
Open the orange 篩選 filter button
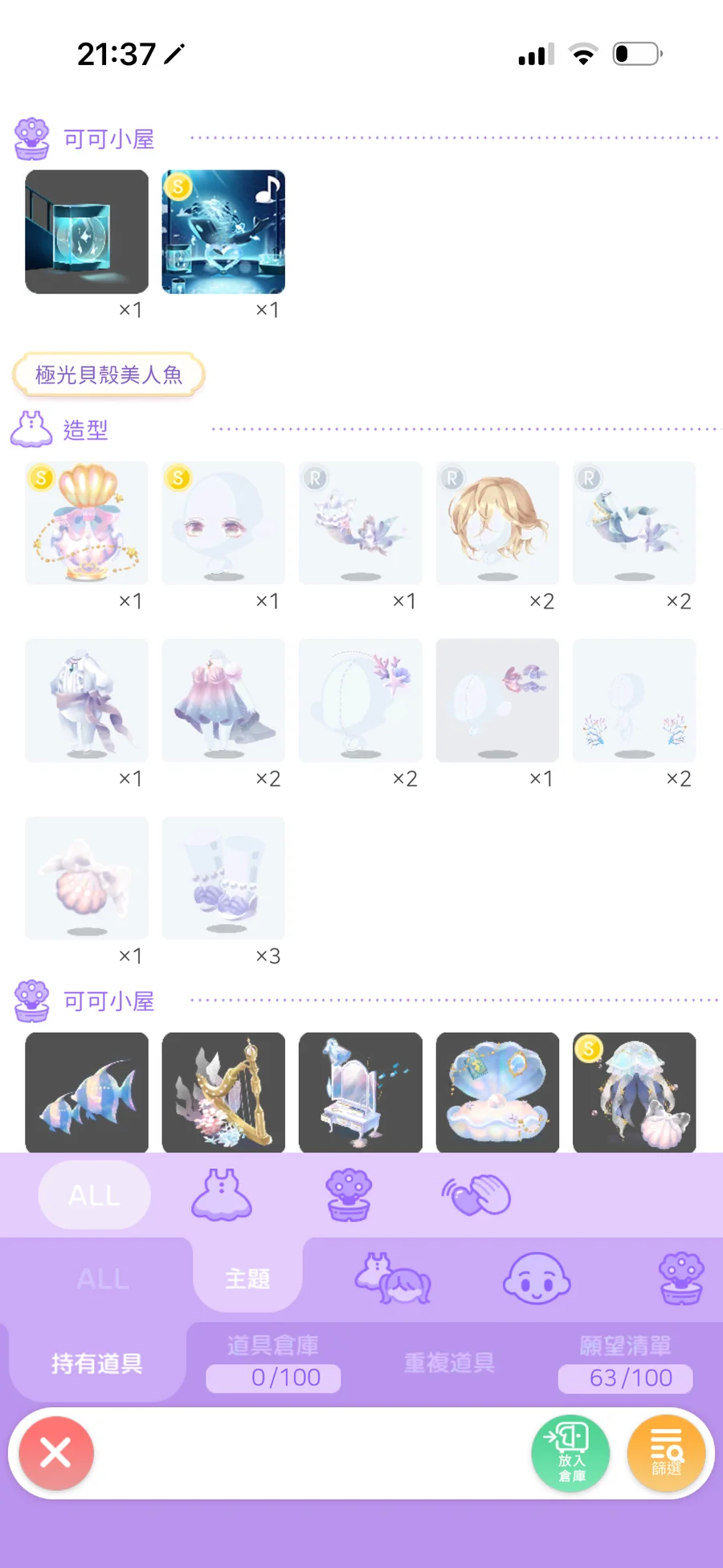[x=666, y=1453]
